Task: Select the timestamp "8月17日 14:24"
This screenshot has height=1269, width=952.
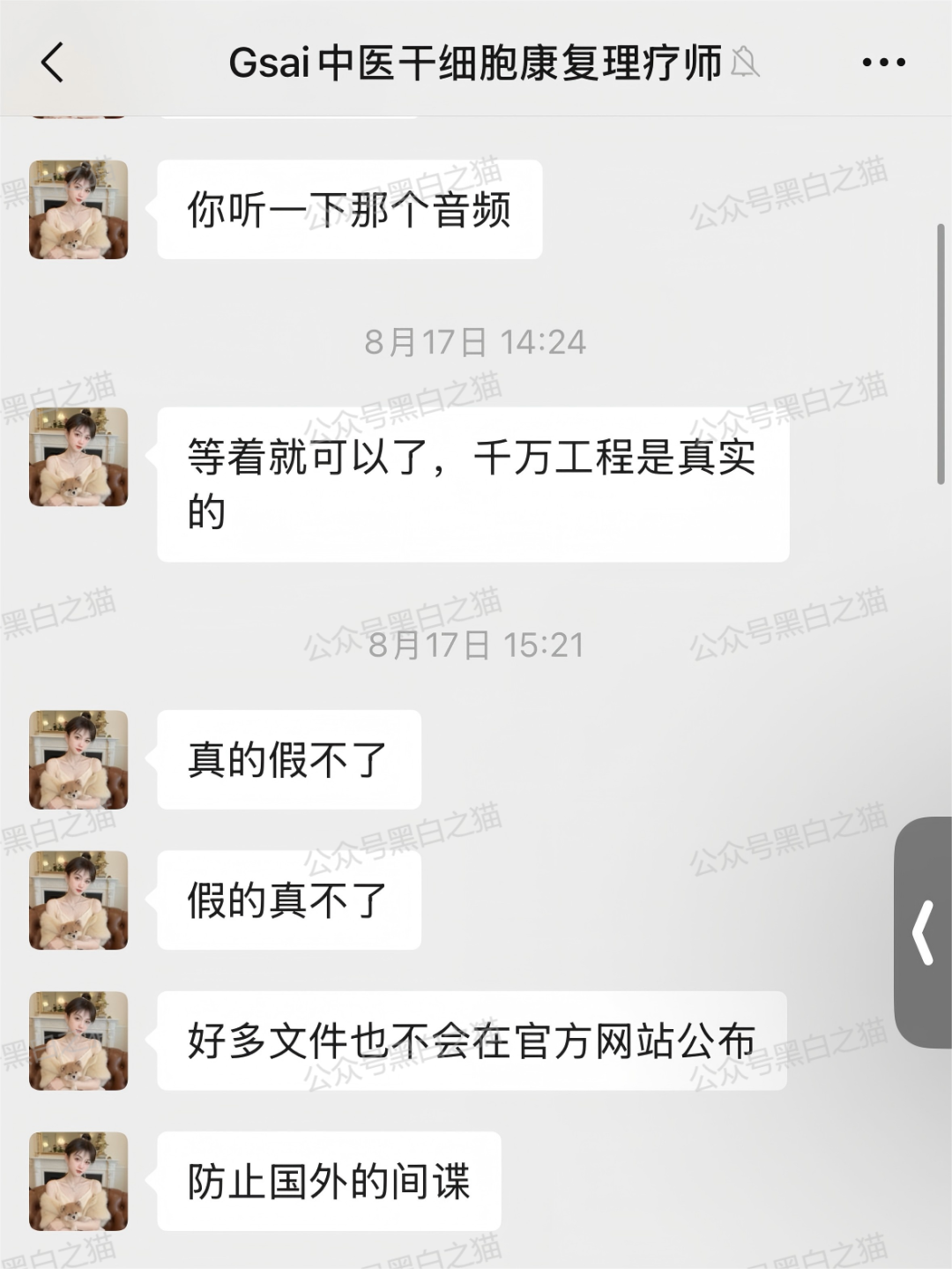Action: click(476, 343)
